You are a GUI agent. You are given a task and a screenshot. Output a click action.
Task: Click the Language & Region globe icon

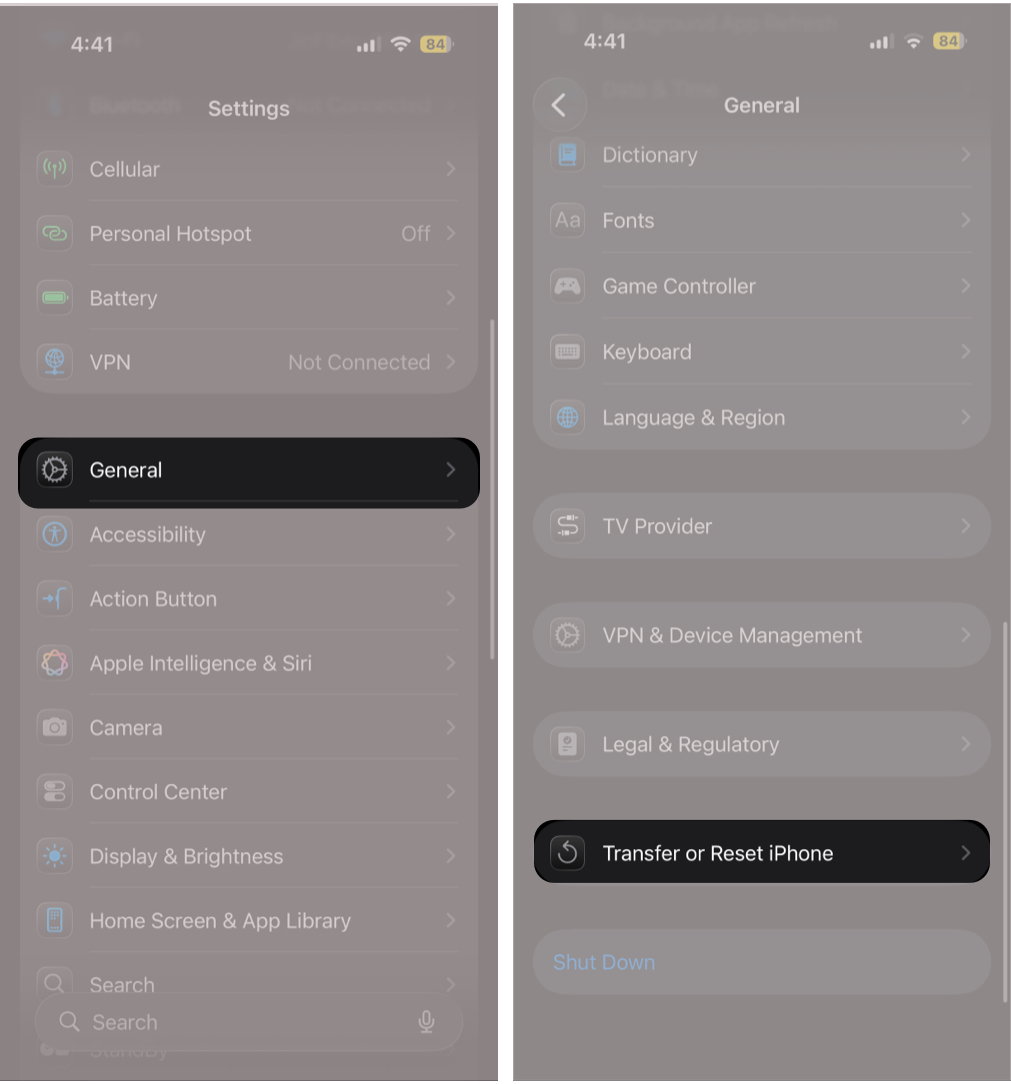point(567,417)
